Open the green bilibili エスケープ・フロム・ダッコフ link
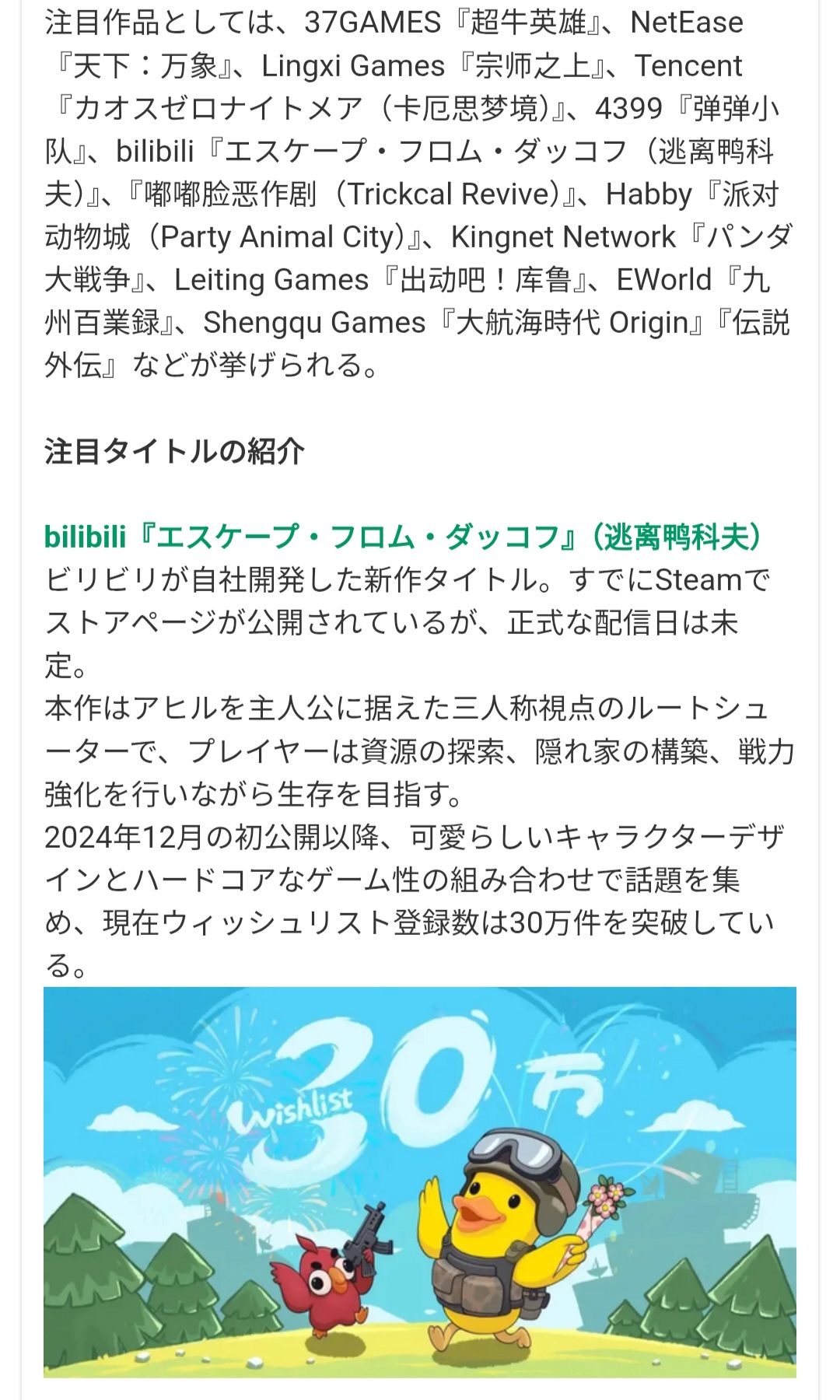The image size is (840, 1400). coord(403,537)
